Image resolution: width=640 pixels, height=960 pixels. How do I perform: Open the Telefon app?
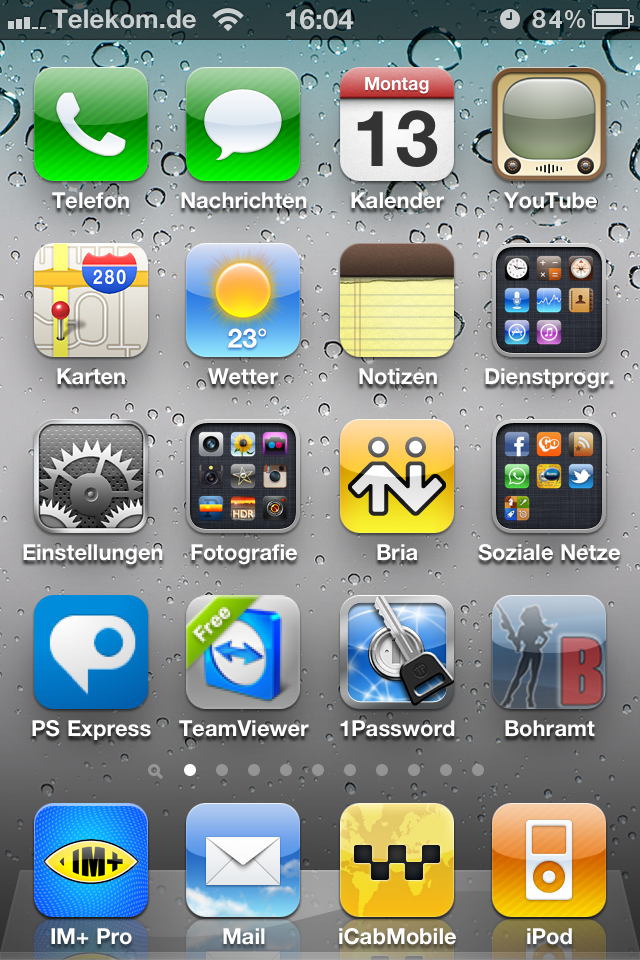[91, 125]
